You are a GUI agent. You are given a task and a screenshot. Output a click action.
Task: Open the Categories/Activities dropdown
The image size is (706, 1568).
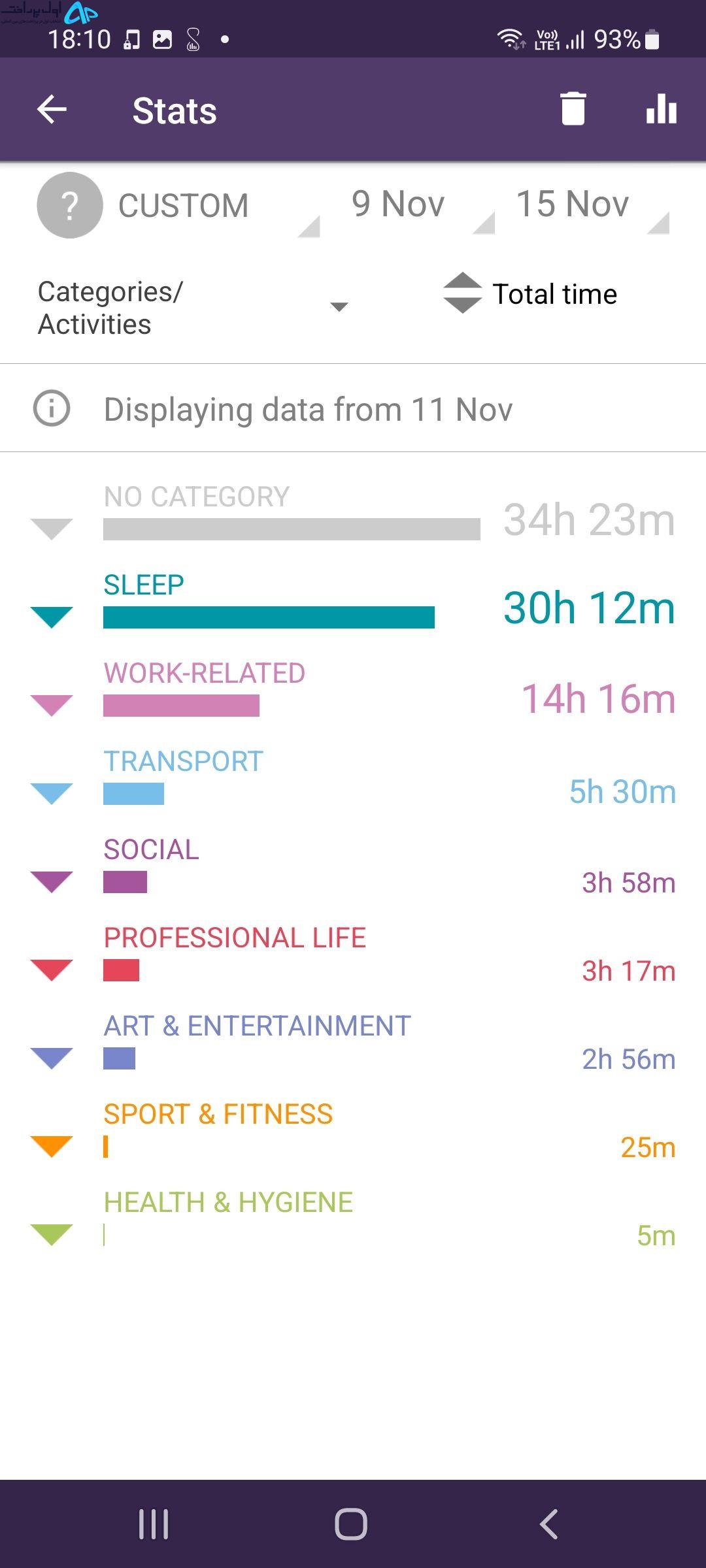tap(193, 308)
